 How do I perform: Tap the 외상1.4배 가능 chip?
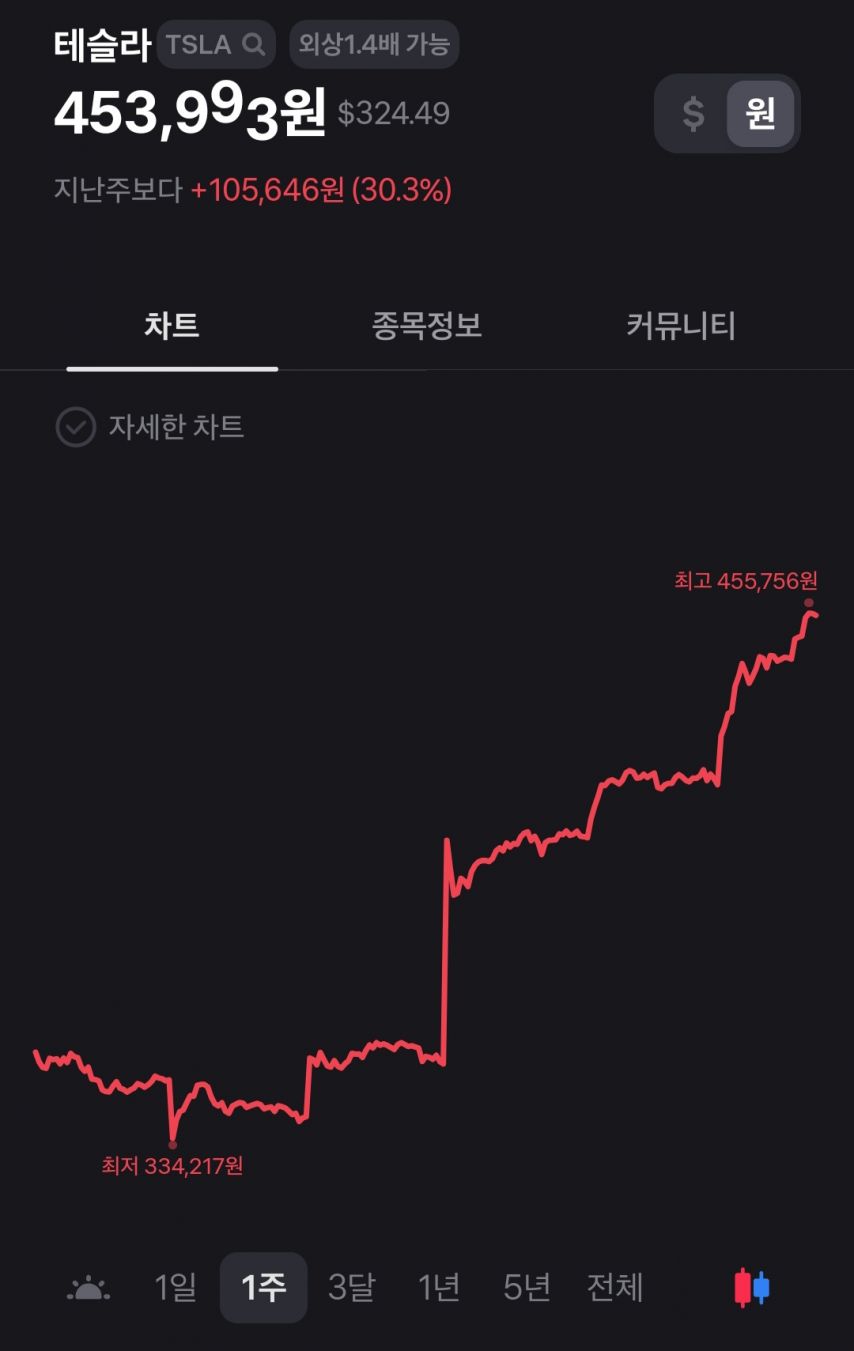click(x=374, y=44)
